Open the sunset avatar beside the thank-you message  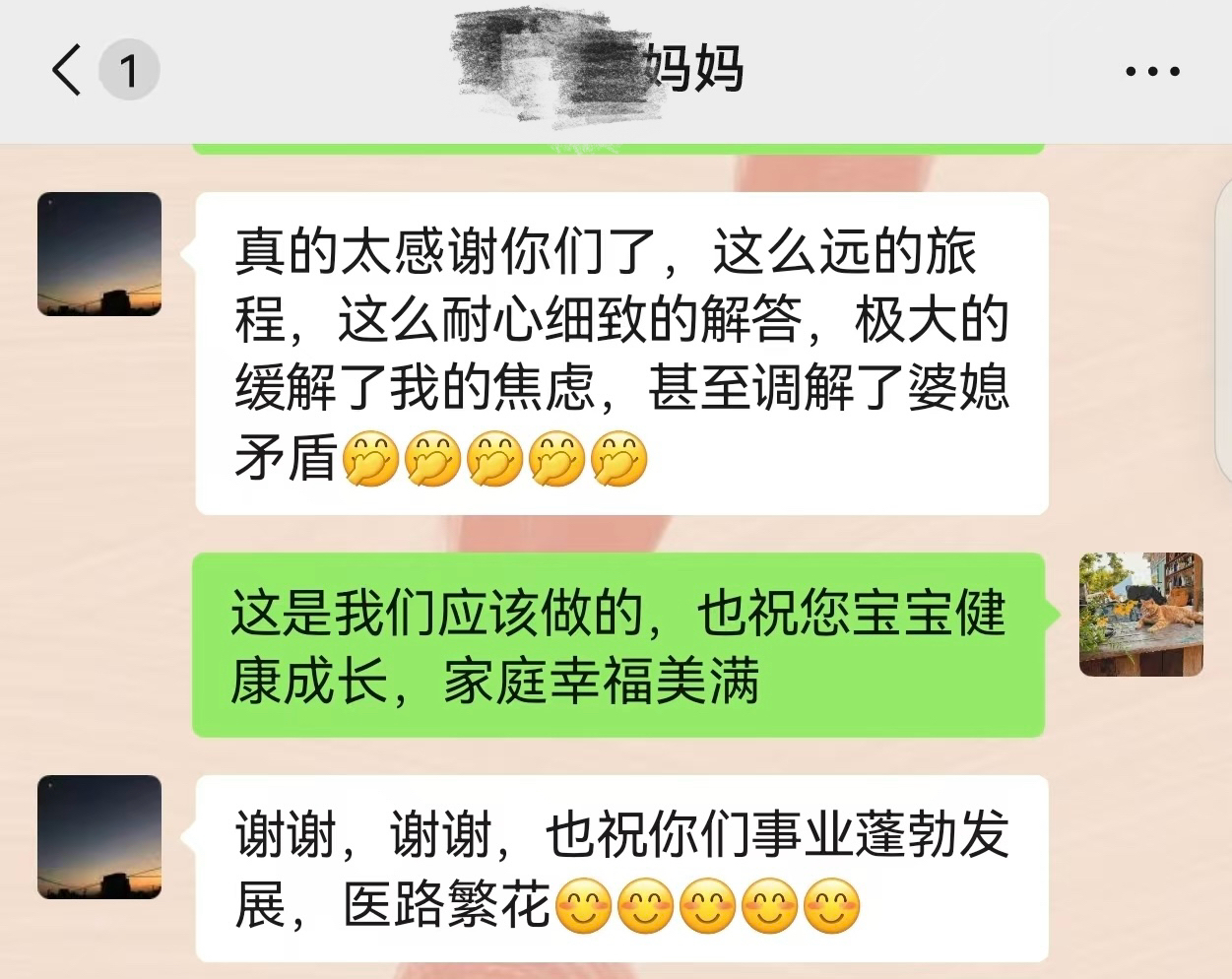click(x=99, y=254)
